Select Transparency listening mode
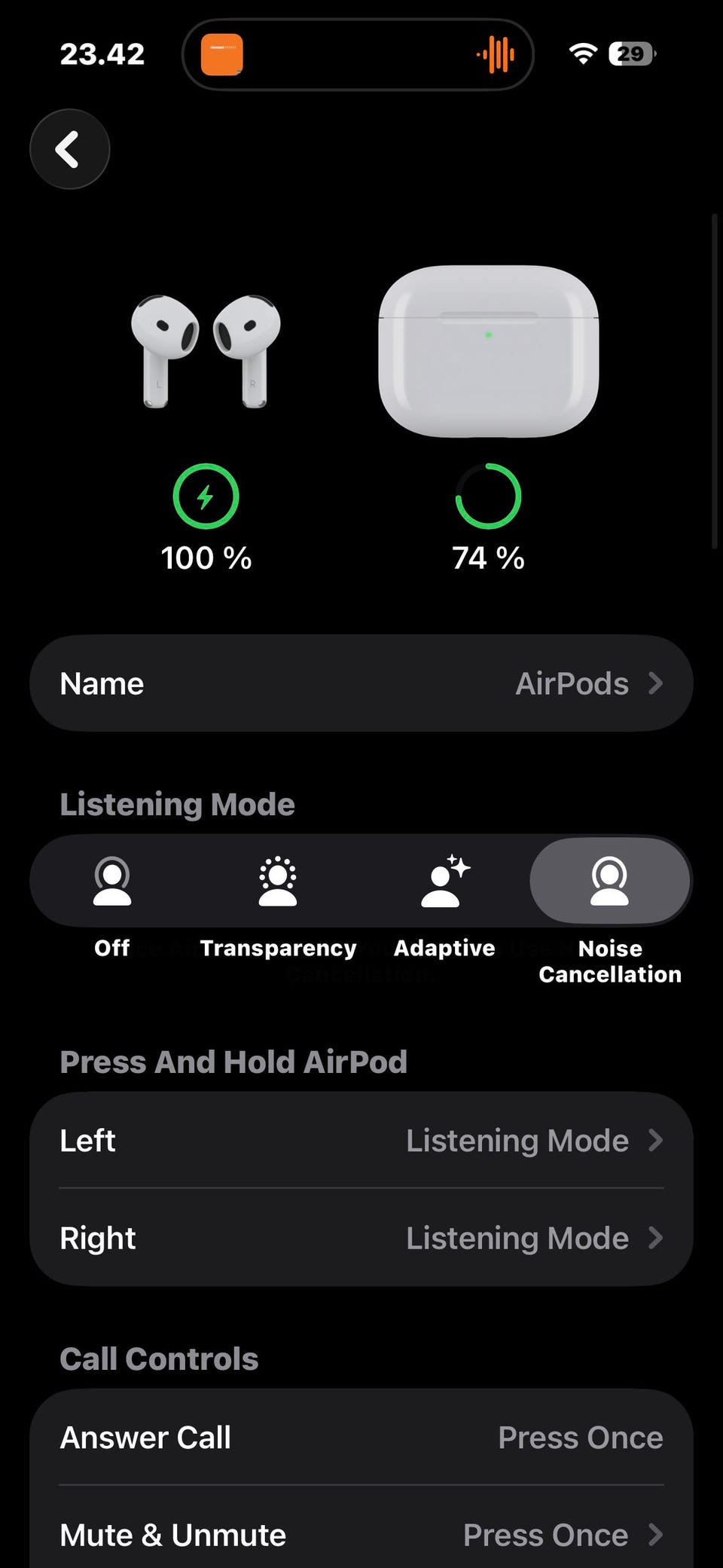 click(278, 882)
